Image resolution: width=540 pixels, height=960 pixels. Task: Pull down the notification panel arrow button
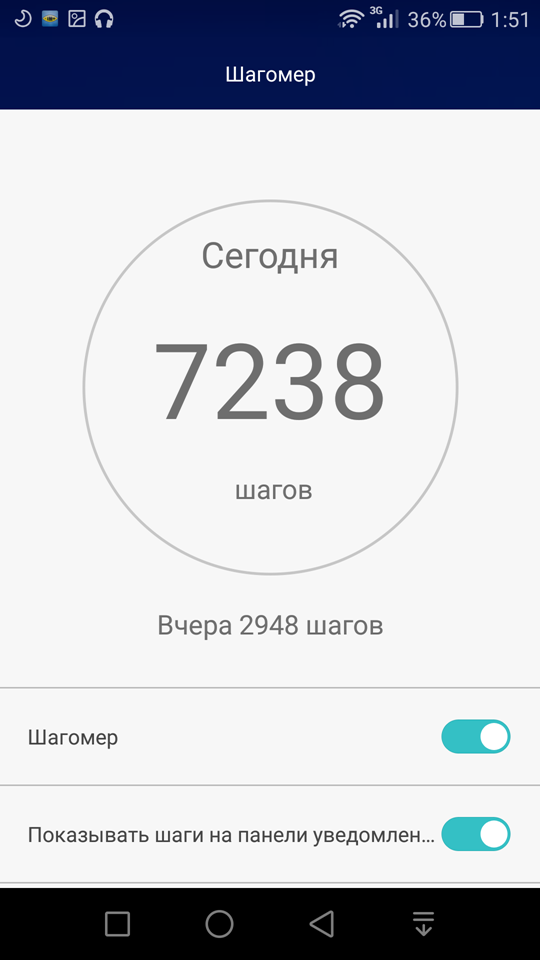coord(423,923)
